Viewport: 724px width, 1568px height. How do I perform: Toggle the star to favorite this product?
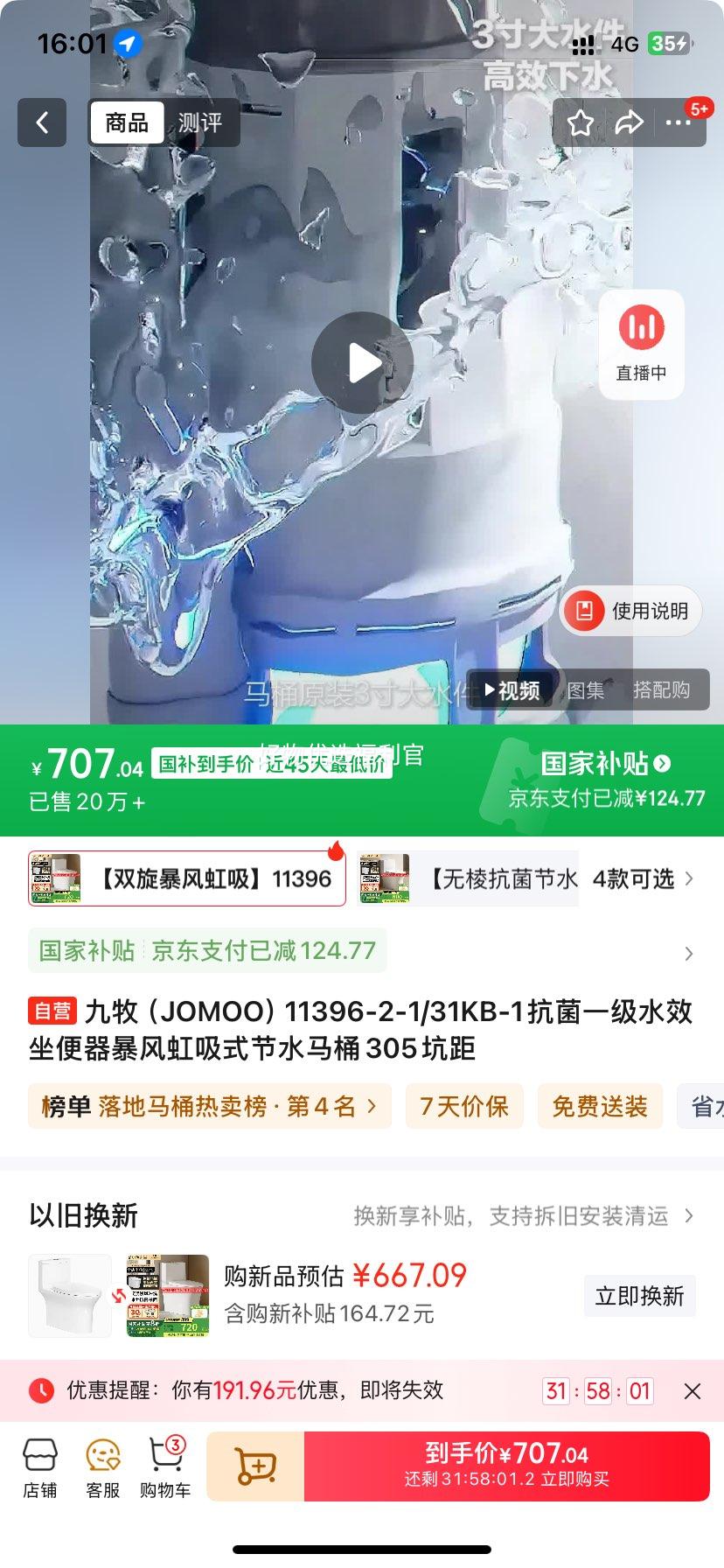pos(580,123)
